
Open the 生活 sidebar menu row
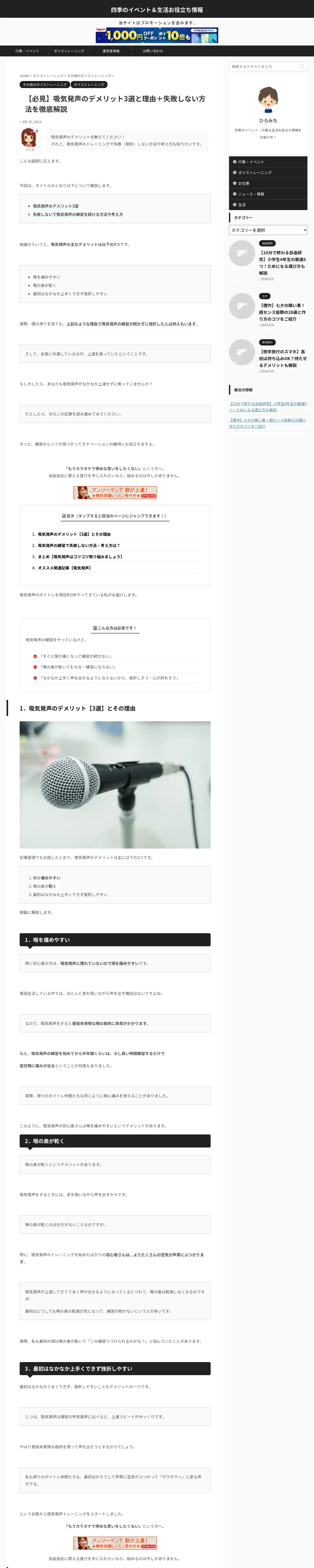tap(268, 205)
